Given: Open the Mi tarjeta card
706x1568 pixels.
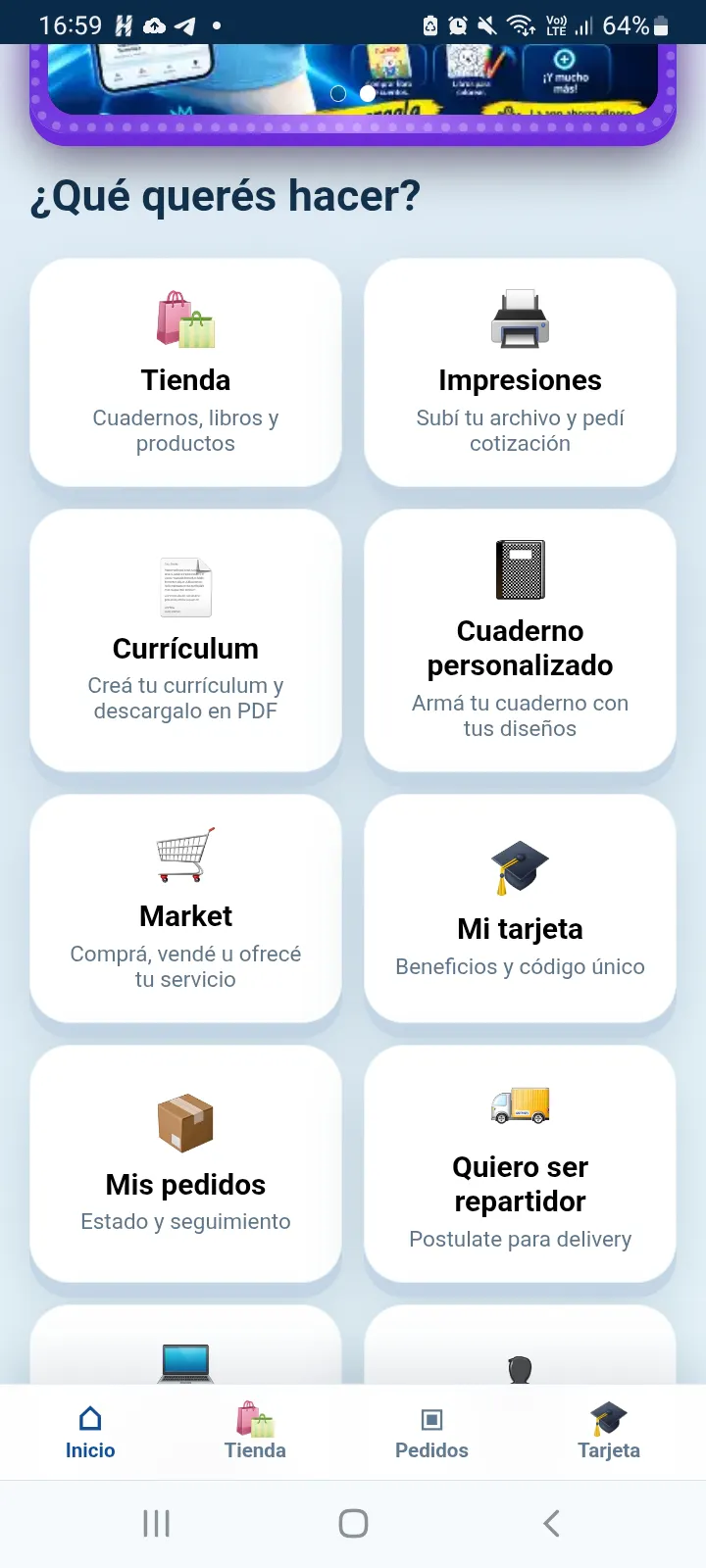Looking at the screenshot, I should (520, 907).
